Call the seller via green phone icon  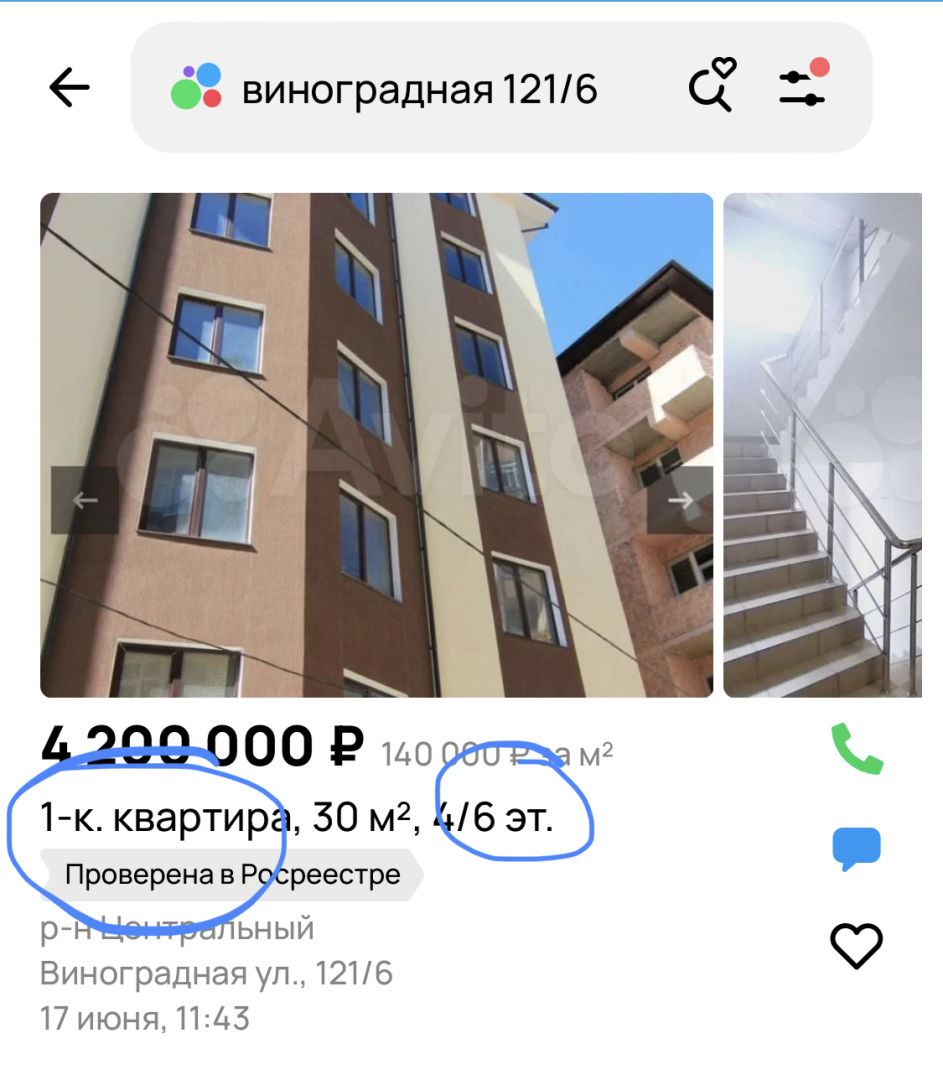[x=857, y=748]
